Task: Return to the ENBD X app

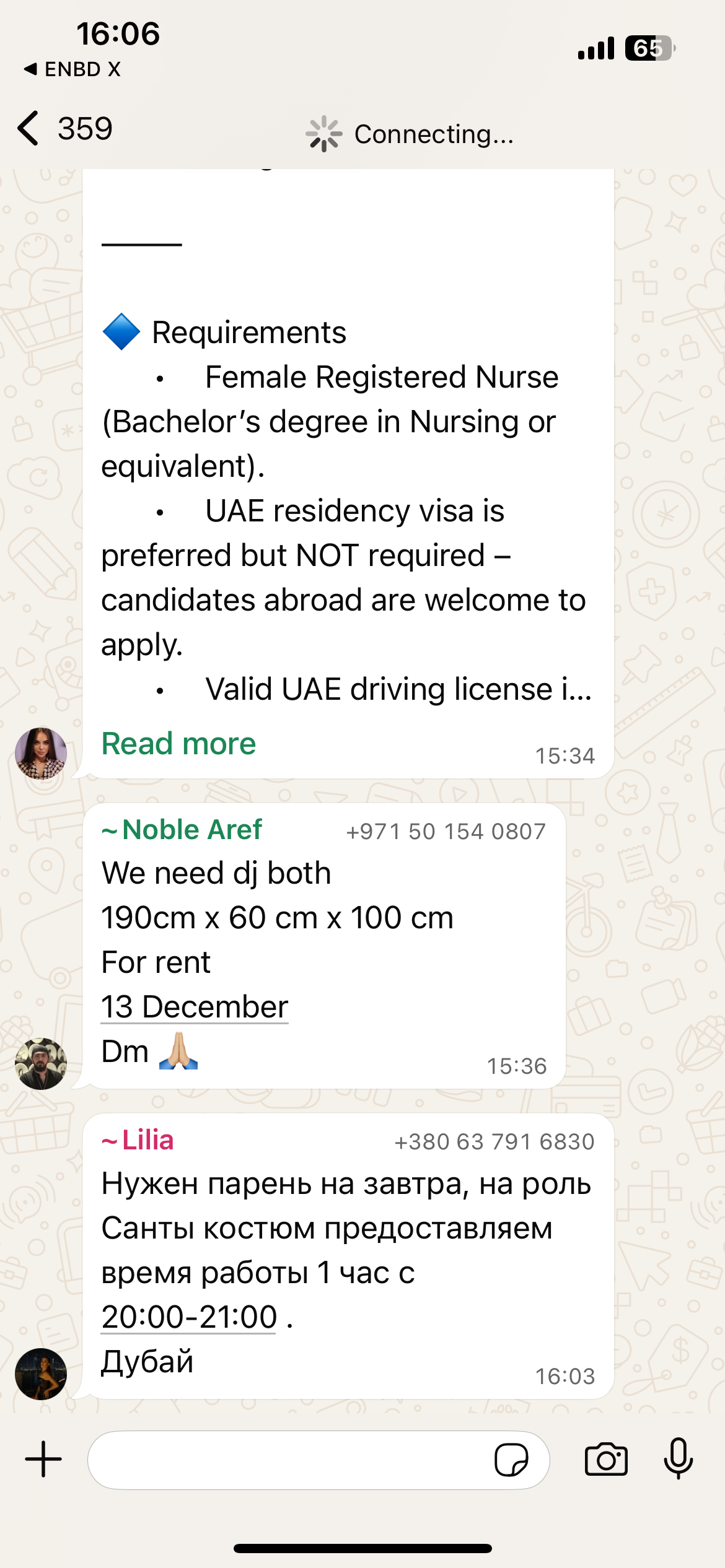Action: pos(72,69)
